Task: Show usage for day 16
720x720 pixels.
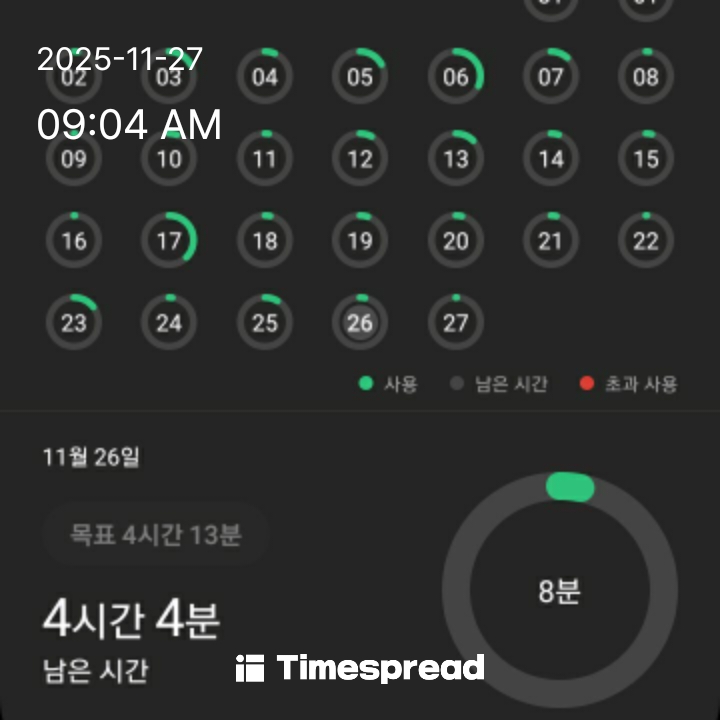Action: point(74,241)
